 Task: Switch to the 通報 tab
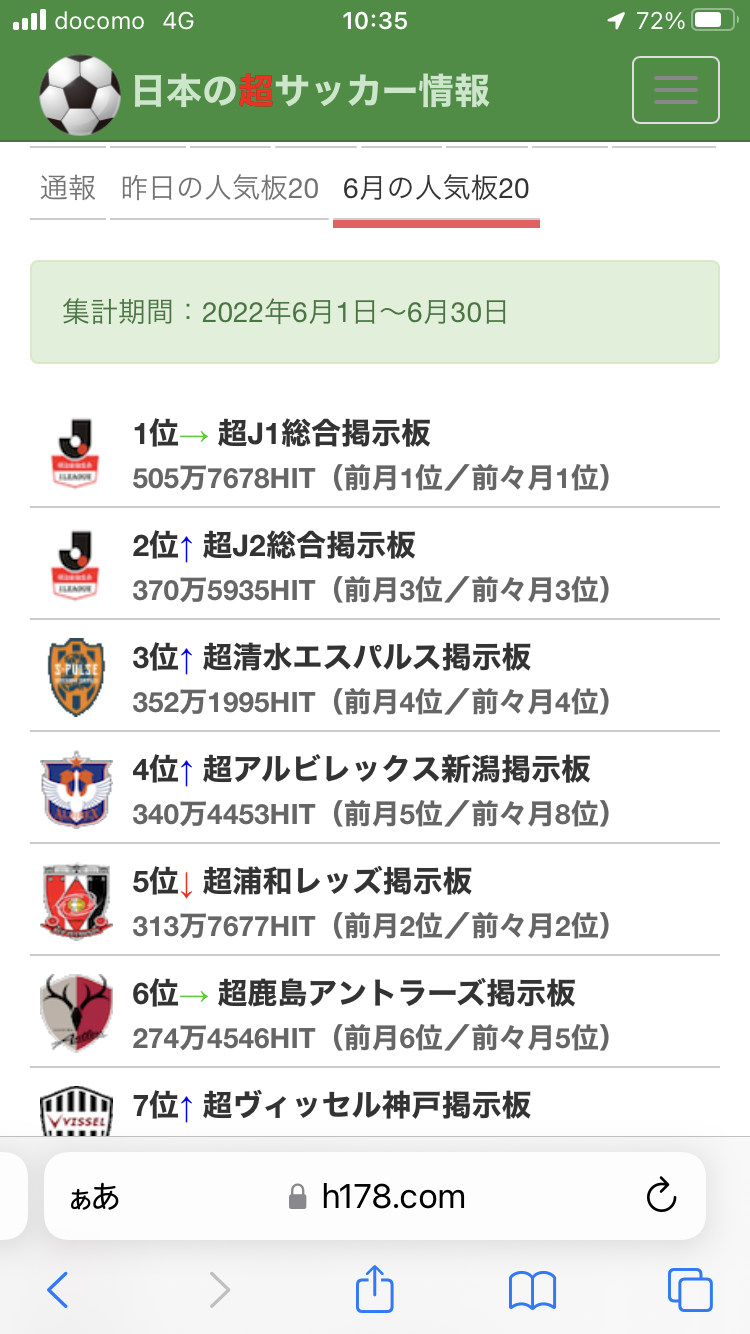click(x=68, y=187)
